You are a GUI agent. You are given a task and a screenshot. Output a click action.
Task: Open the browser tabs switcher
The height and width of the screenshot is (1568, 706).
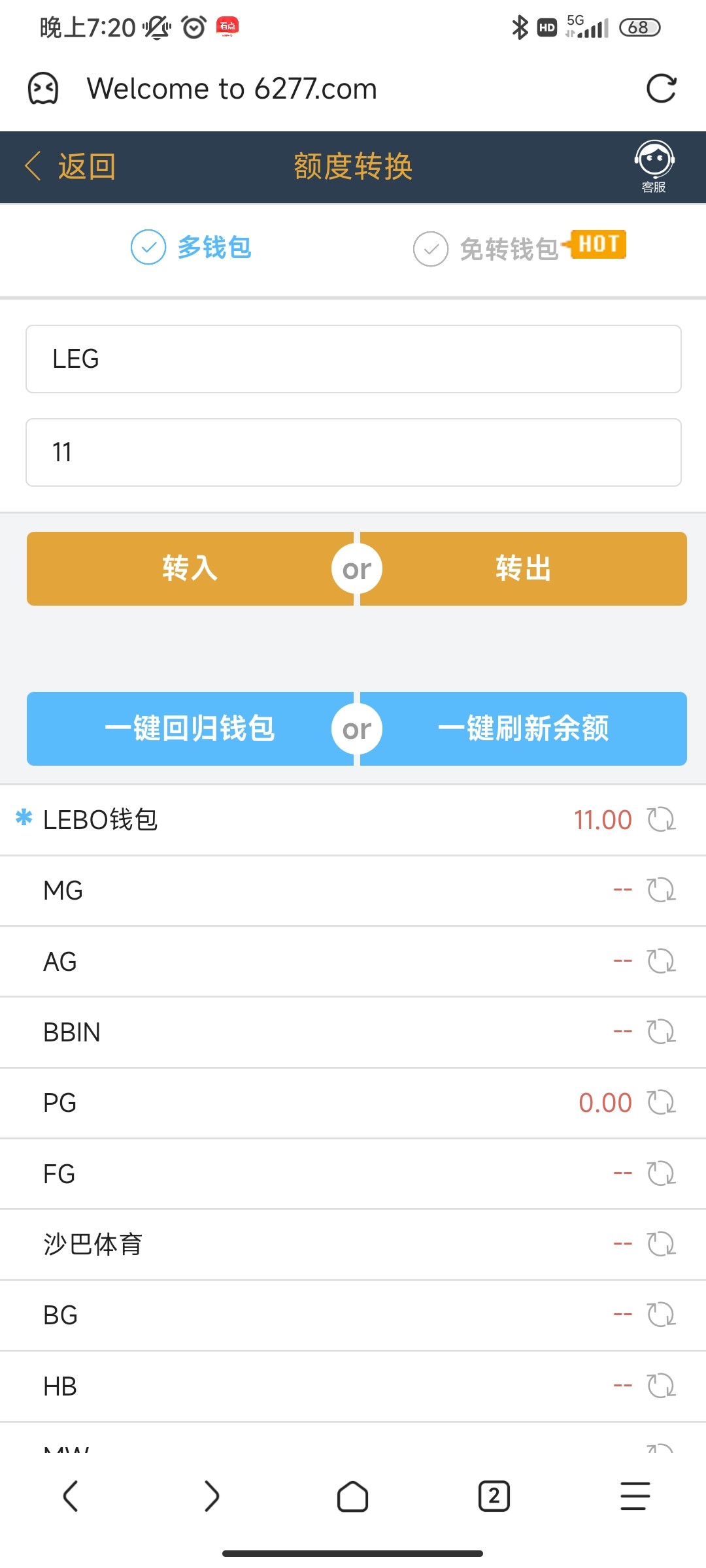(x=494, y=1496)
